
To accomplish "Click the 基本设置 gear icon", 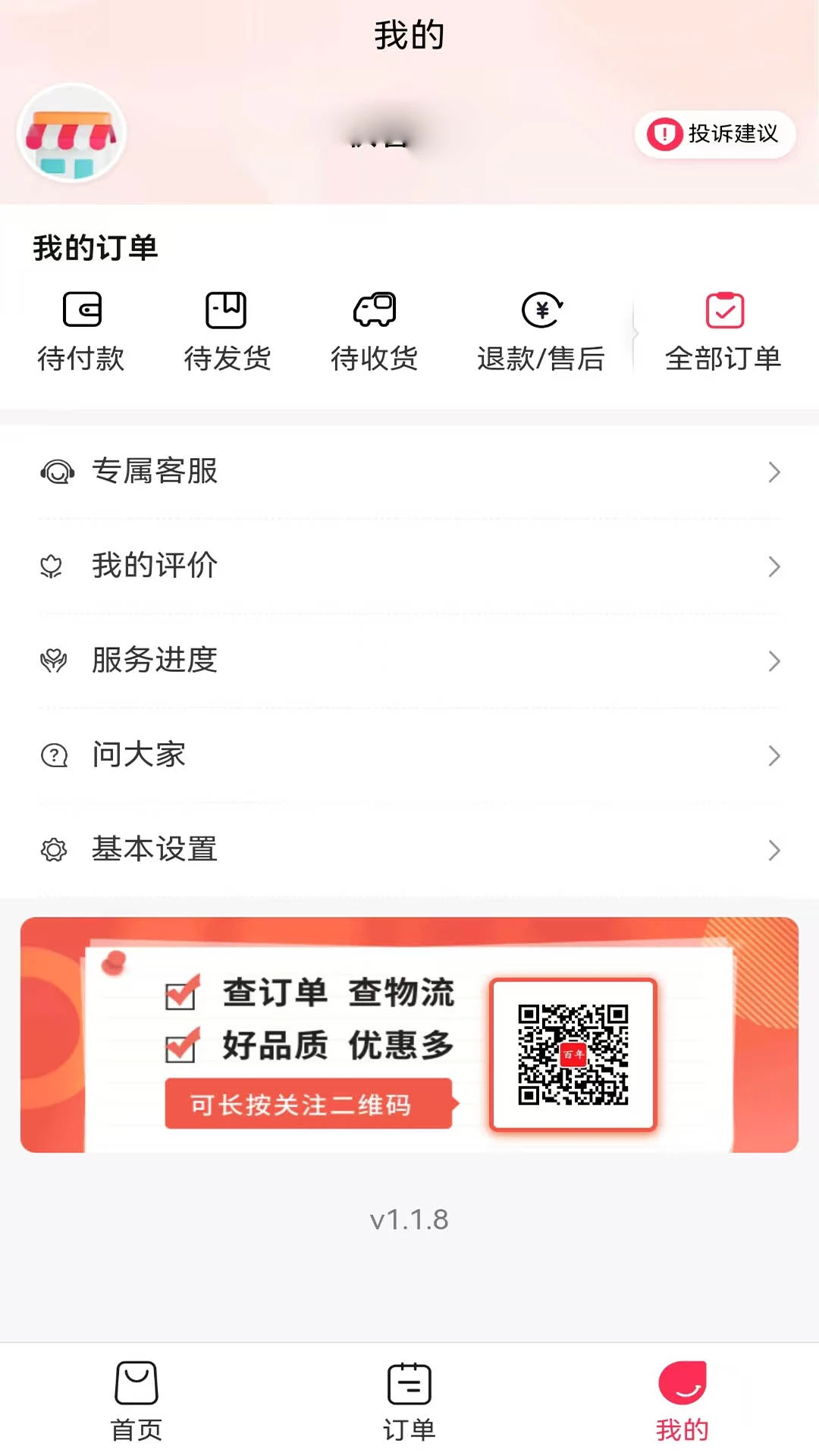I will 53,850.
